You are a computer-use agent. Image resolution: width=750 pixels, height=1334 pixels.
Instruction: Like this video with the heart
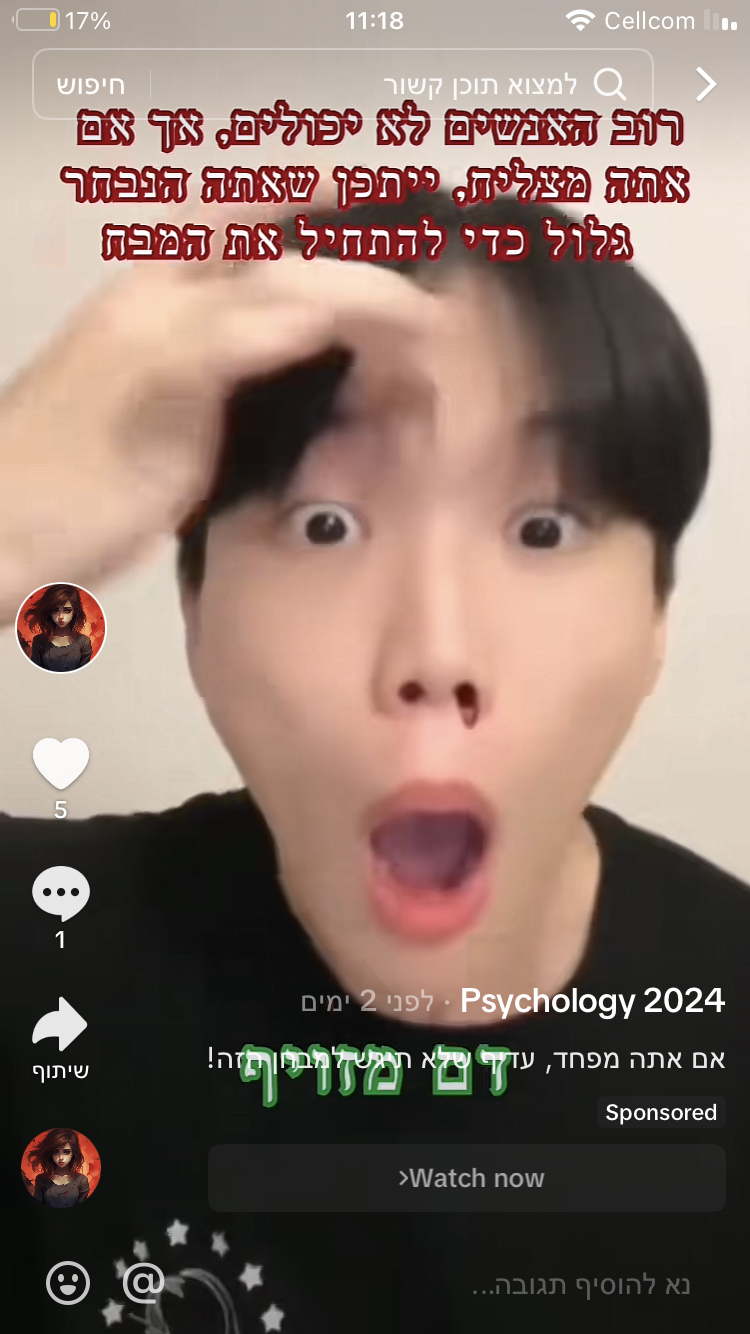point(61,764)
